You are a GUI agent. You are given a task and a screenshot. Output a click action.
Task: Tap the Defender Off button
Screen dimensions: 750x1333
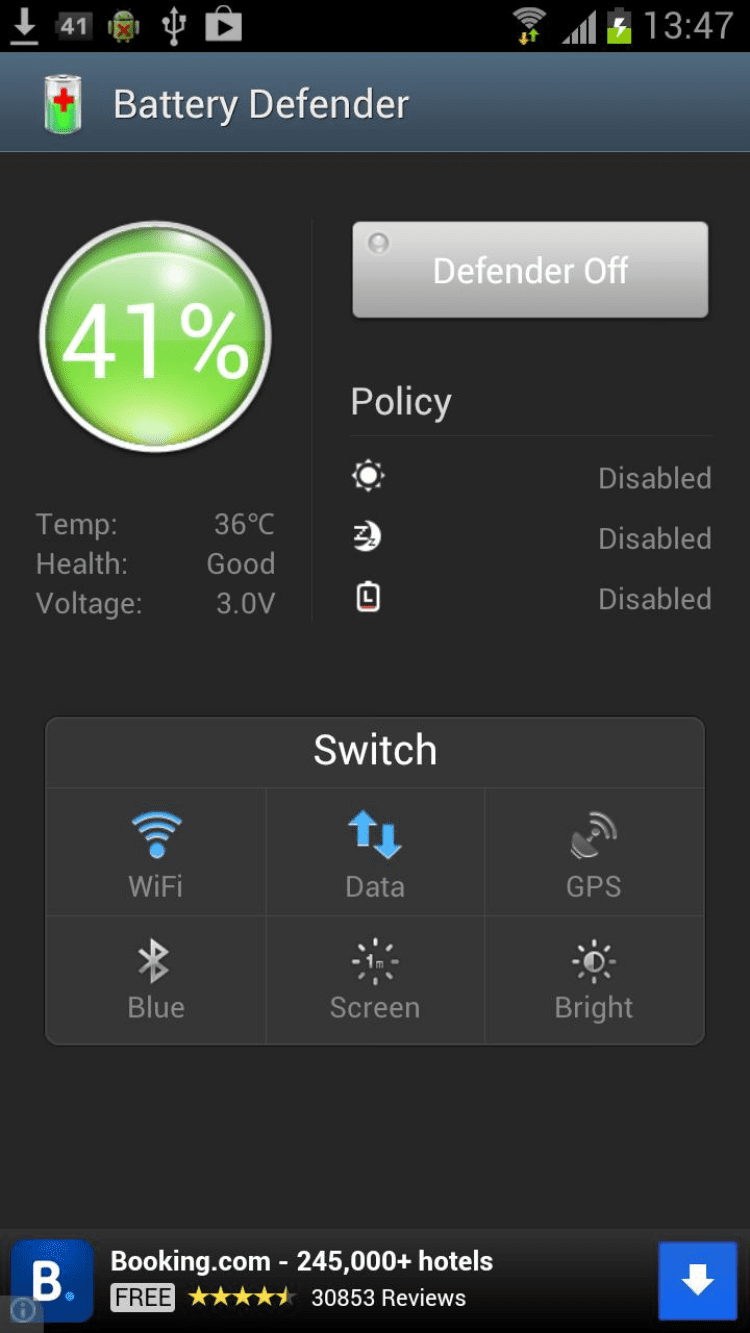pyautogui.click(x=530, y=270)
